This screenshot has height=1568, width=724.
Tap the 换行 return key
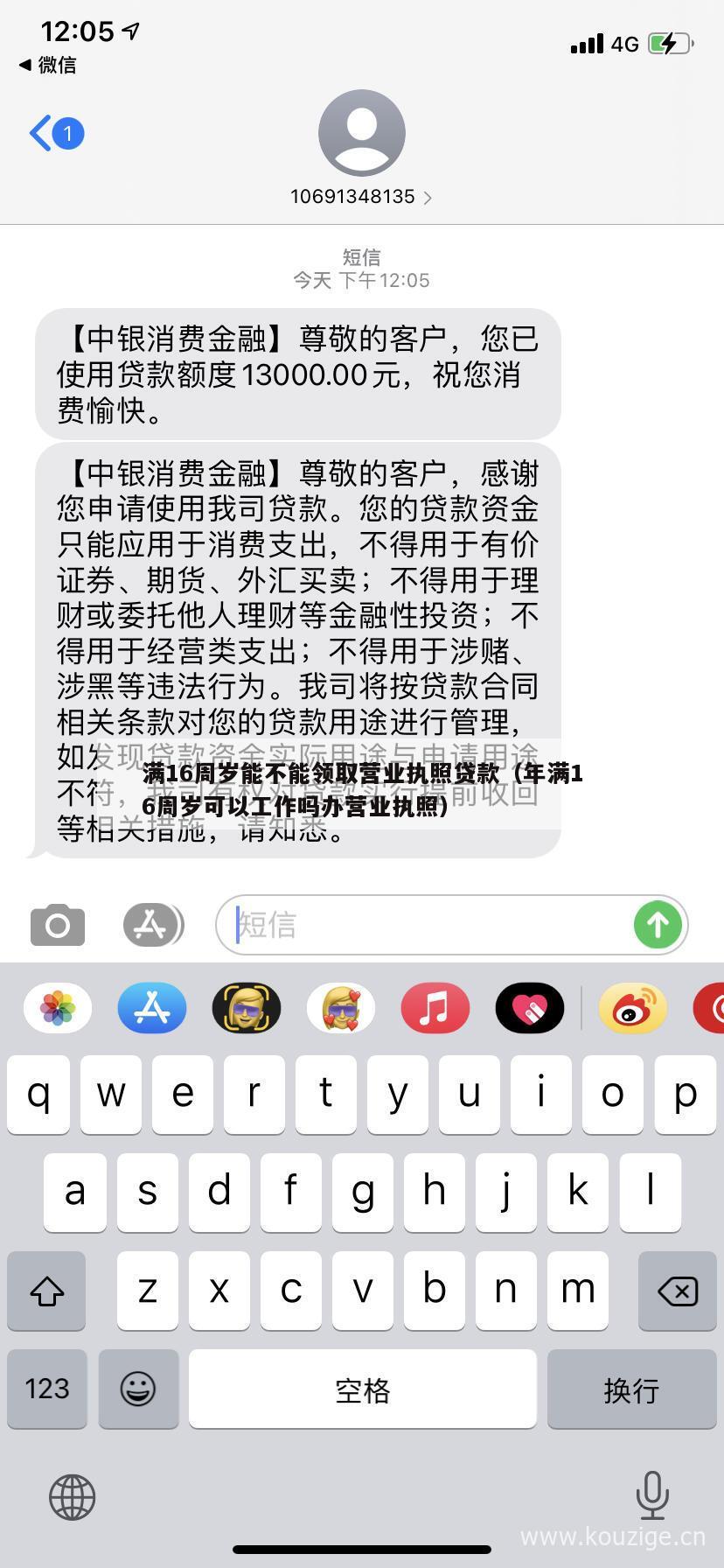(x=630, y=1389)
